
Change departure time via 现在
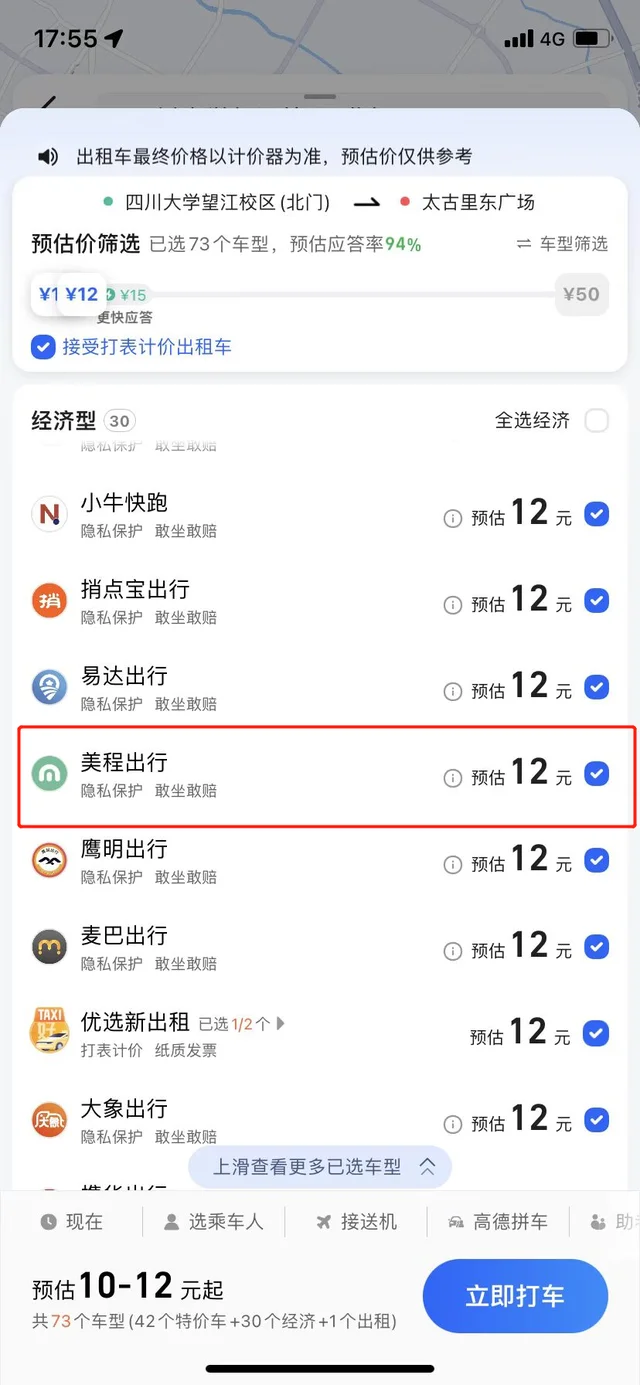[x=72, y=1222]
